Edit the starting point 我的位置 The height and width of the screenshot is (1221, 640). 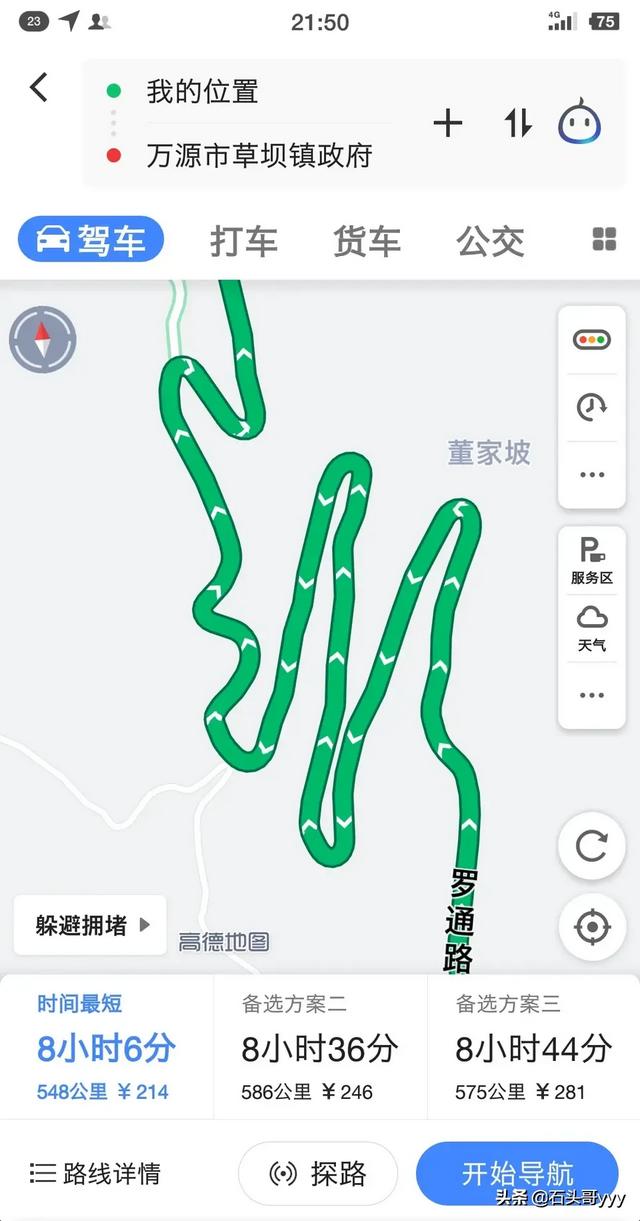[203, 92]
